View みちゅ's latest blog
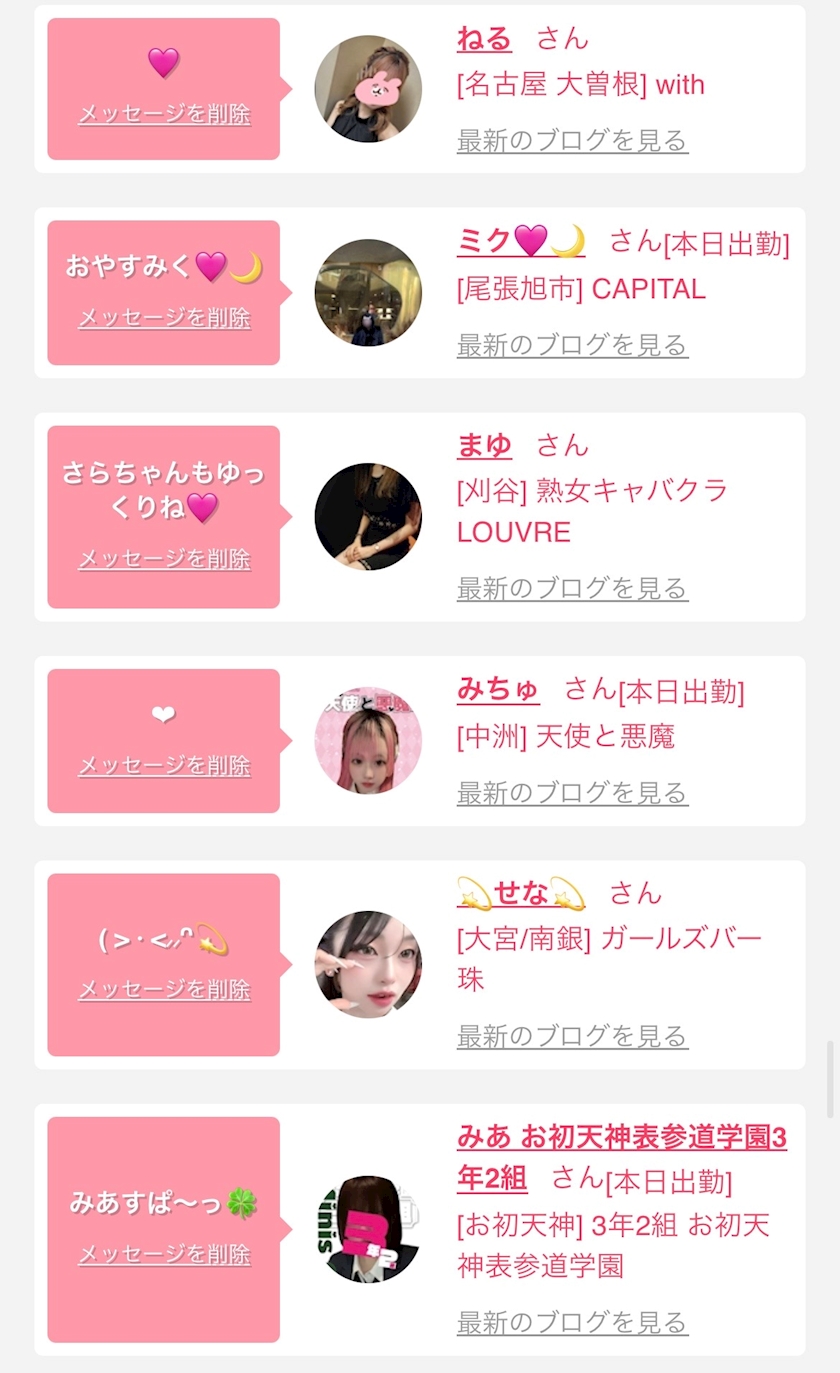Image resolution: width=840 pixels, height=1373 pixels. [572, 793]
